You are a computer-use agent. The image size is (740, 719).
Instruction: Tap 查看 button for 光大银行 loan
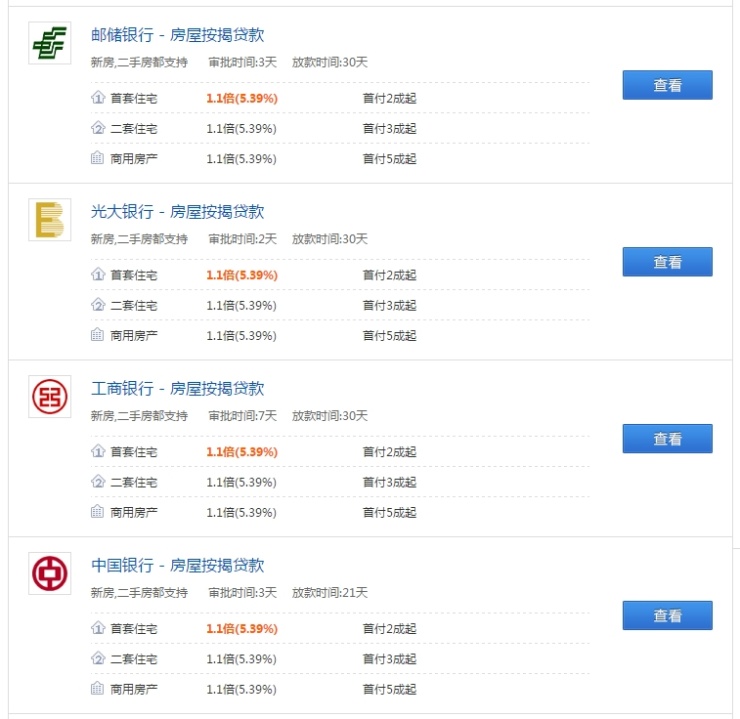tap(667, 262)
